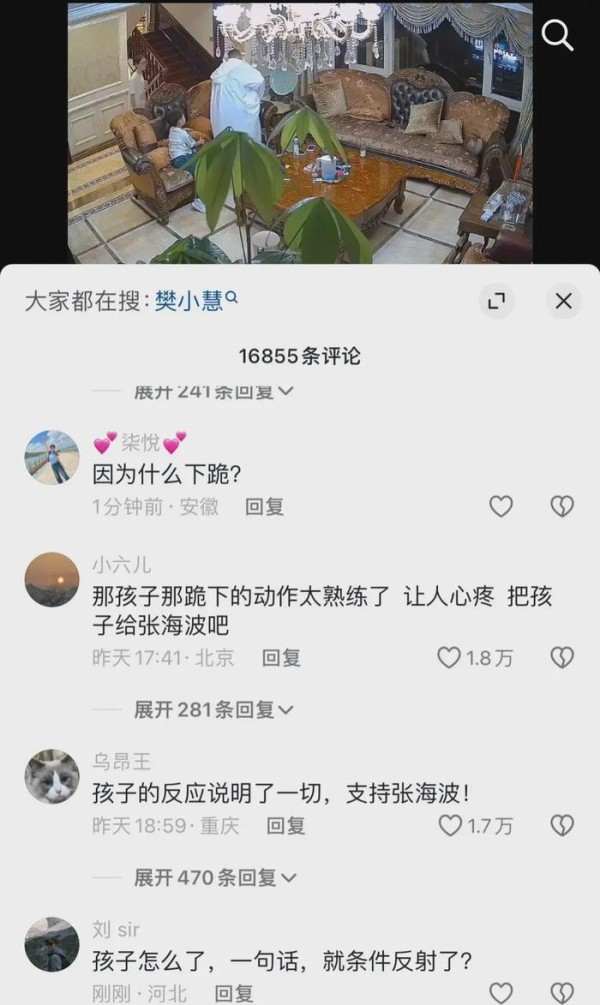Open 乌昂王's cat avatar
Image resolution: width=600 pixels, height=1005 pixels.
[x=52, y=776]
